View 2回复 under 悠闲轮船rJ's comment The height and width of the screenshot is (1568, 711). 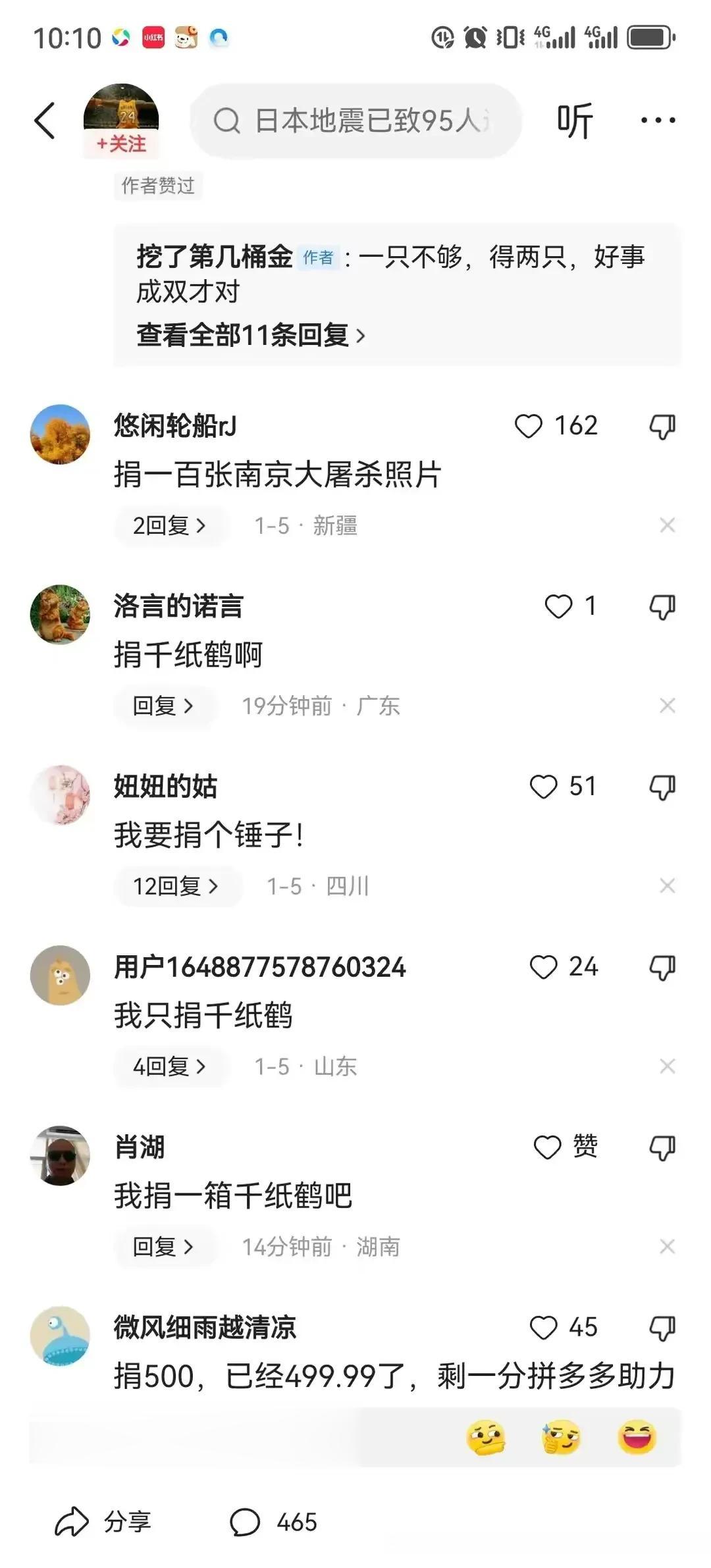[x=170, y=526]
